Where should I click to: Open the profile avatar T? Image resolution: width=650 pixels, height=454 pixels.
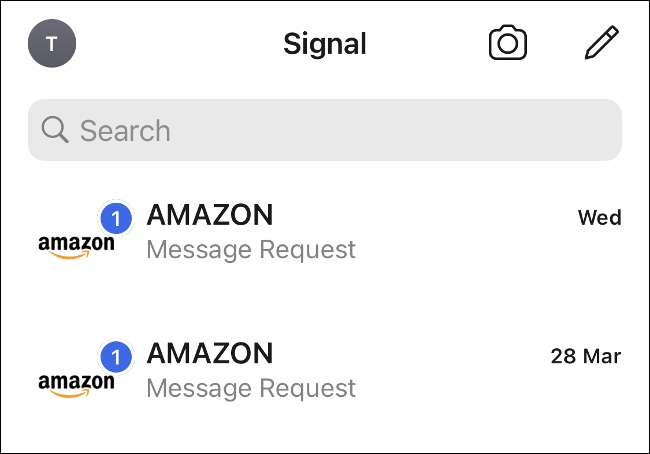(x=52, y=44)
